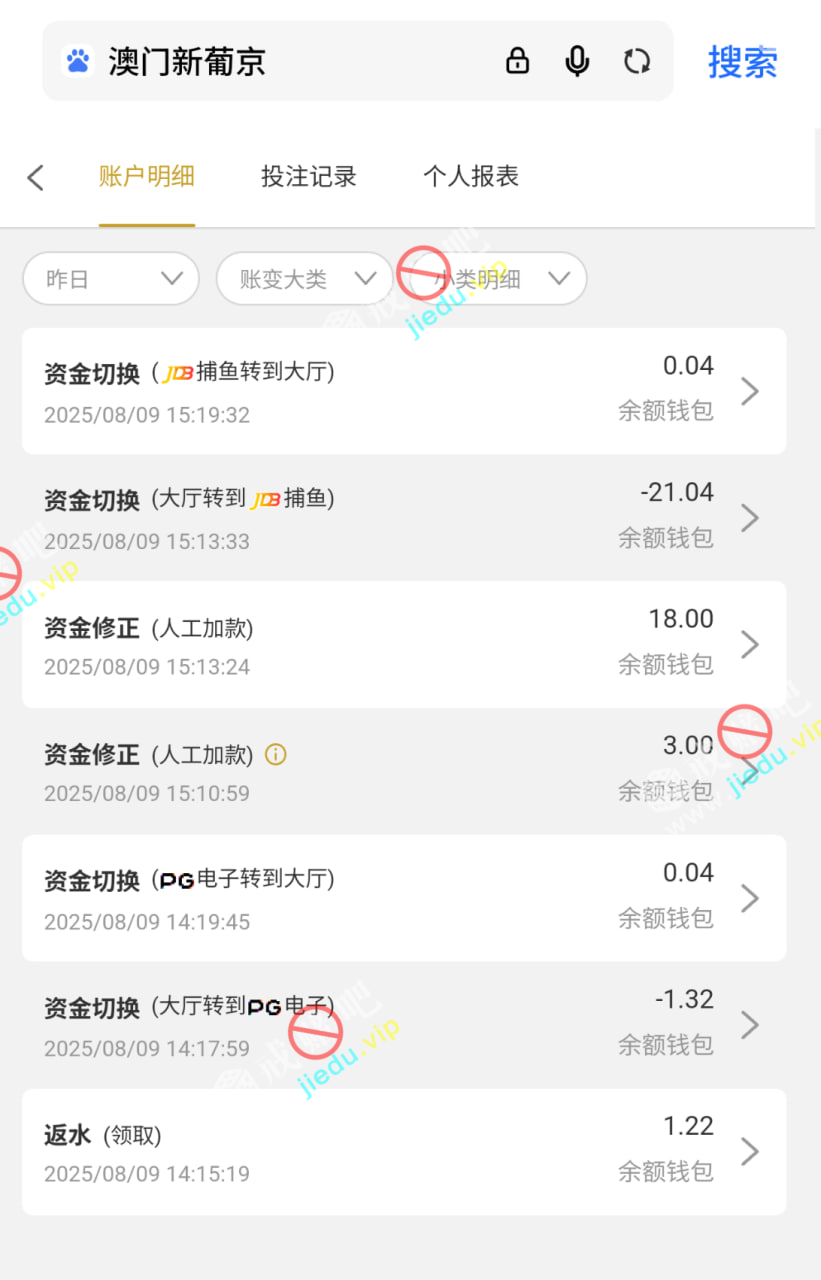Expand the 账变大类 dropdown
This screenshot has width=821, height=1280.
coord(304,279)
